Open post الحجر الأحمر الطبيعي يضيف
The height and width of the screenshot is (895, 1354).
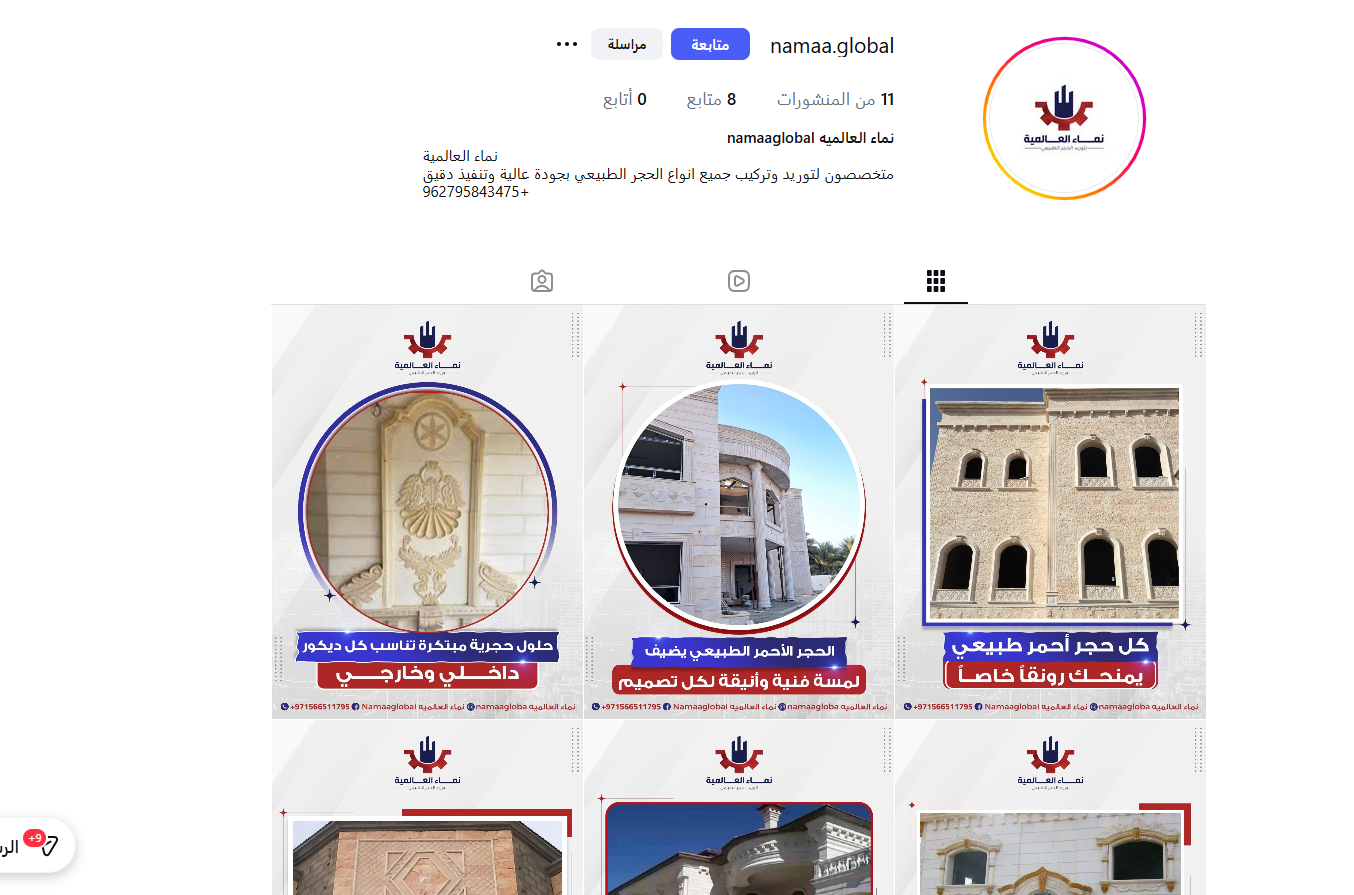pos(739,512)
